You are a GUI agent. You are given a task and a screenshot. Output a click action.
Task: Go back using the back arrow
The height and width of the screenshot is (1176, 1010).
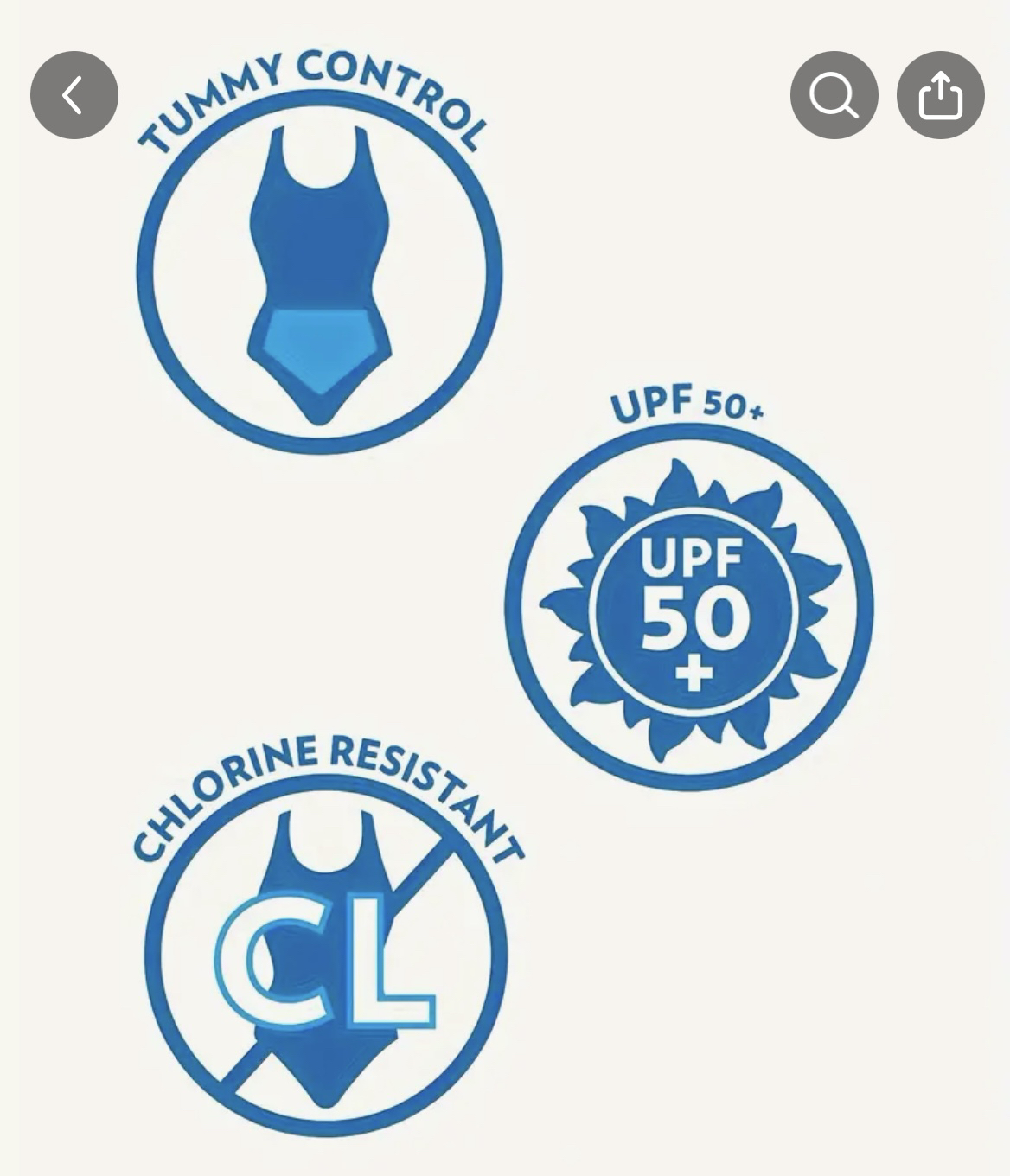(74, 95)
